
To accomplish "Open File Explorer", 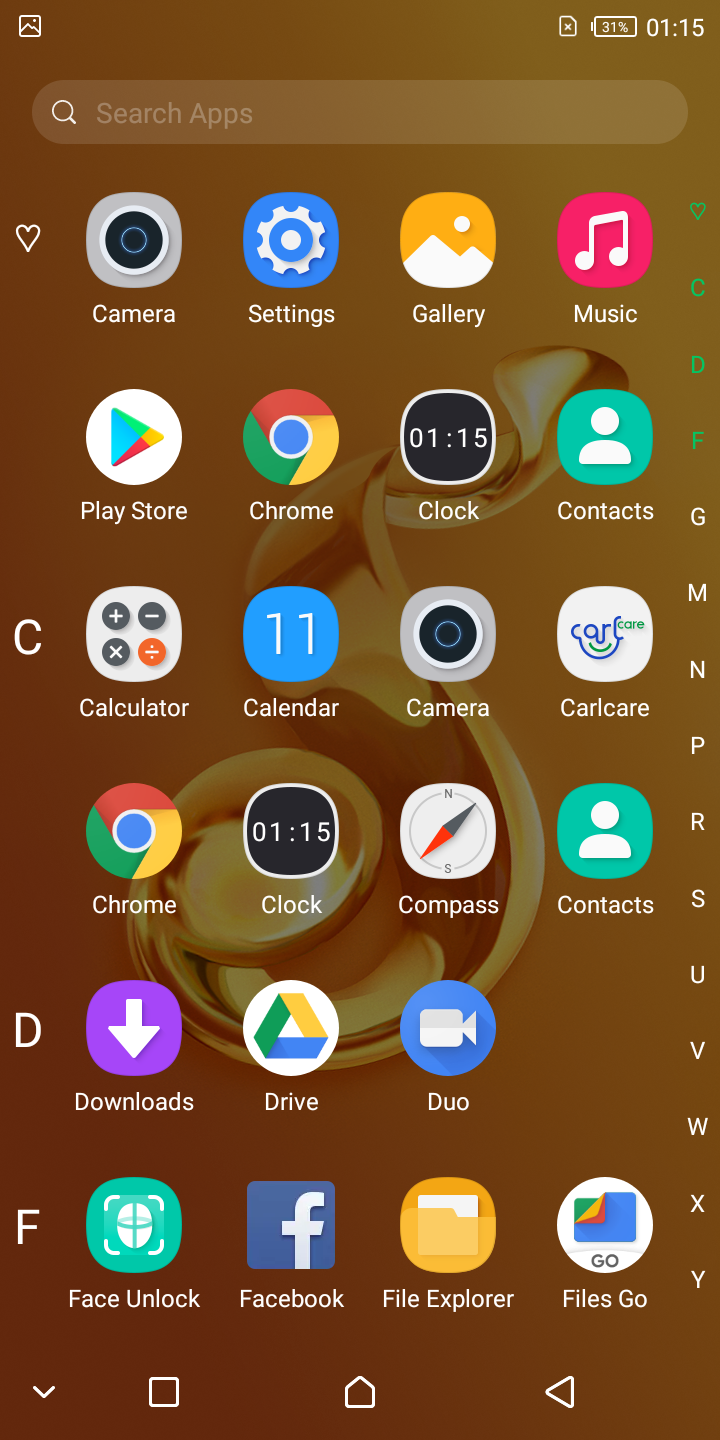I will (448, 1226).
